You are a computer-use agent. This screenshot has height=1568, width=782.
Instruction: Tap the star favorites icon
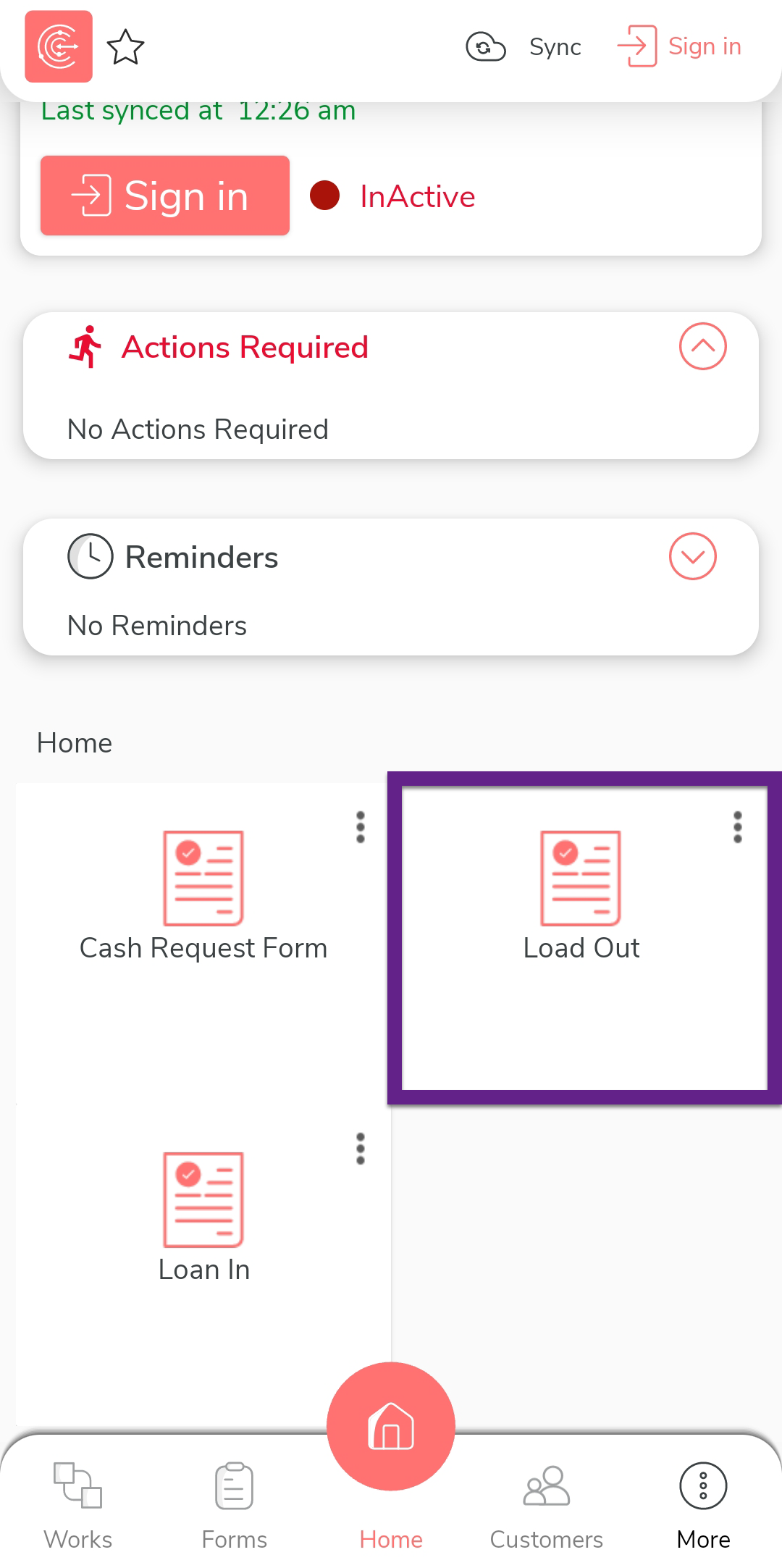tap(125, 47)
